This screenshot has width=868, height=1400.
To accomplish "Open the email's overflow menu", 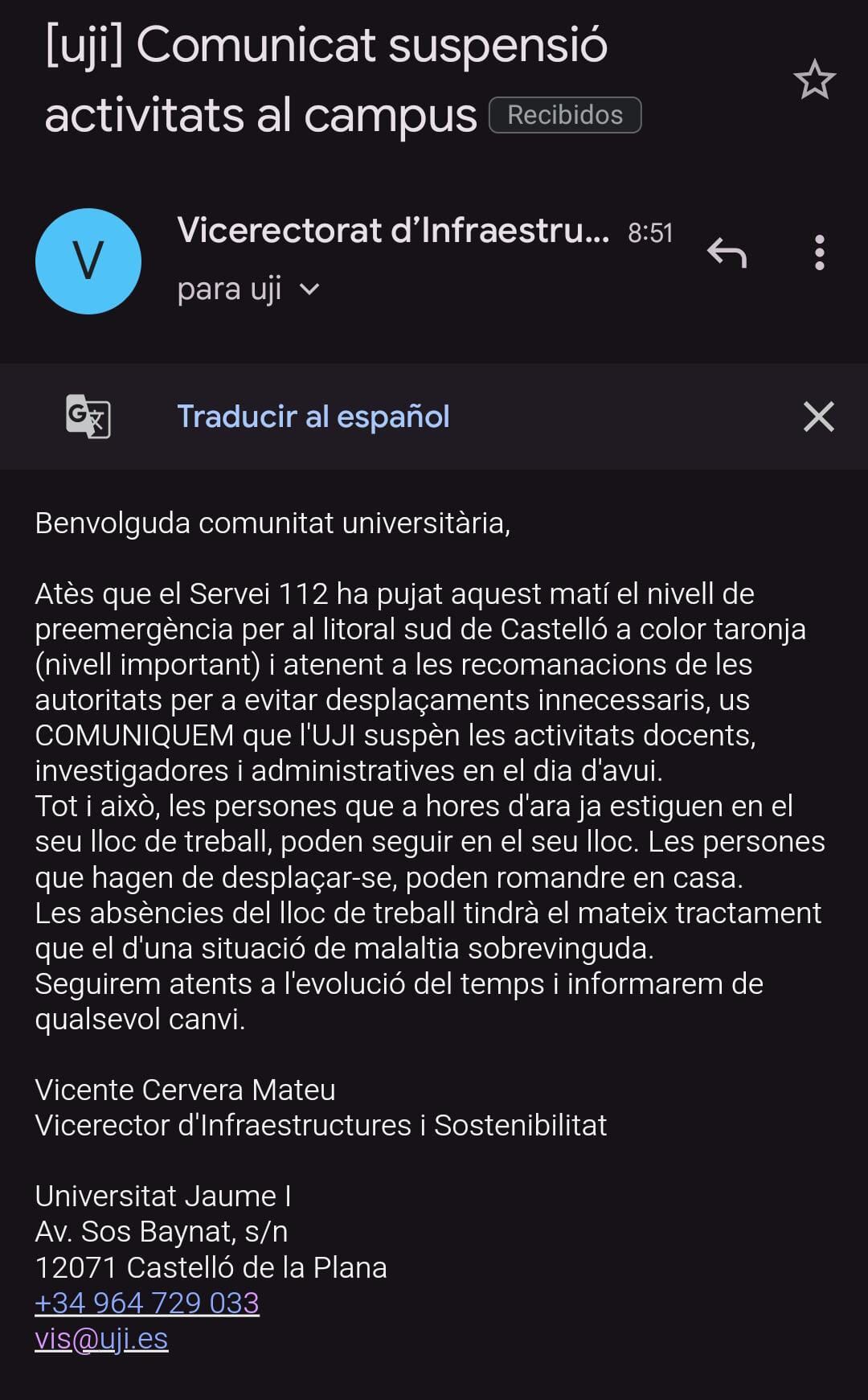I will pyautogui.click(x=819, y=253).
